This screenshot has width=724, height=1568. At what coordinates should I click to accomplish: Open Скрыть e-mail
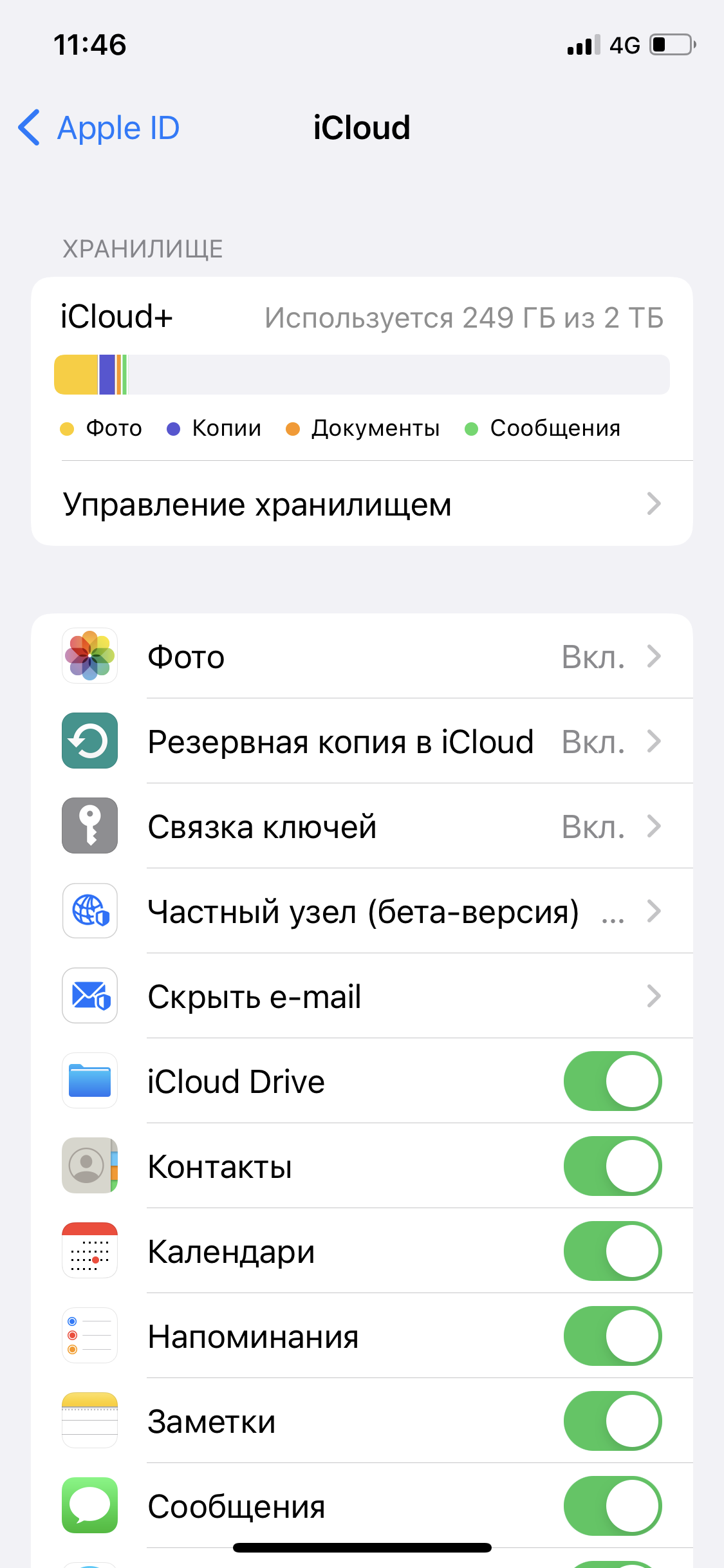point(361,996)
